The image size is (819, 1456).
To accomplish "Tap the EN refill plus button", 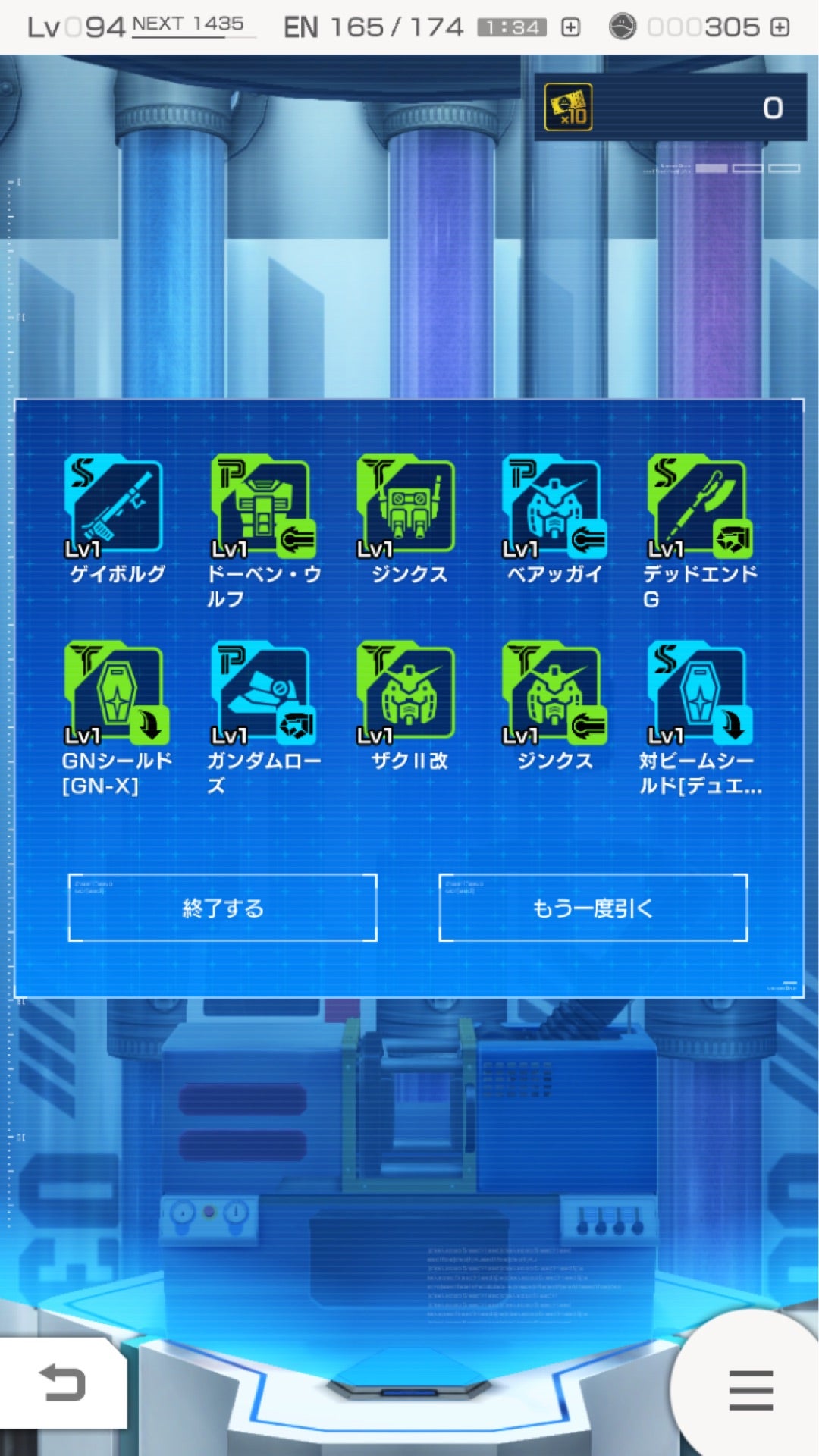I will [x=568, y=25].
